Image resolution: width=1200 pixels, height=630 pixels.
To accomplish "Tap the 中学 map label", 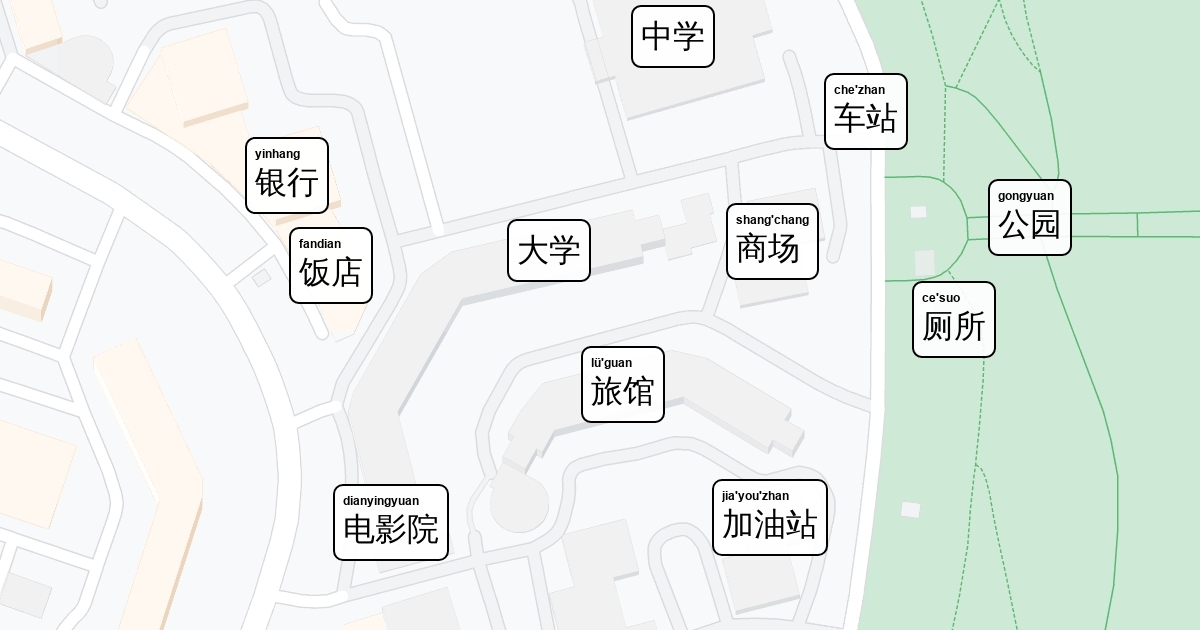I will click(x=673, y=37).
